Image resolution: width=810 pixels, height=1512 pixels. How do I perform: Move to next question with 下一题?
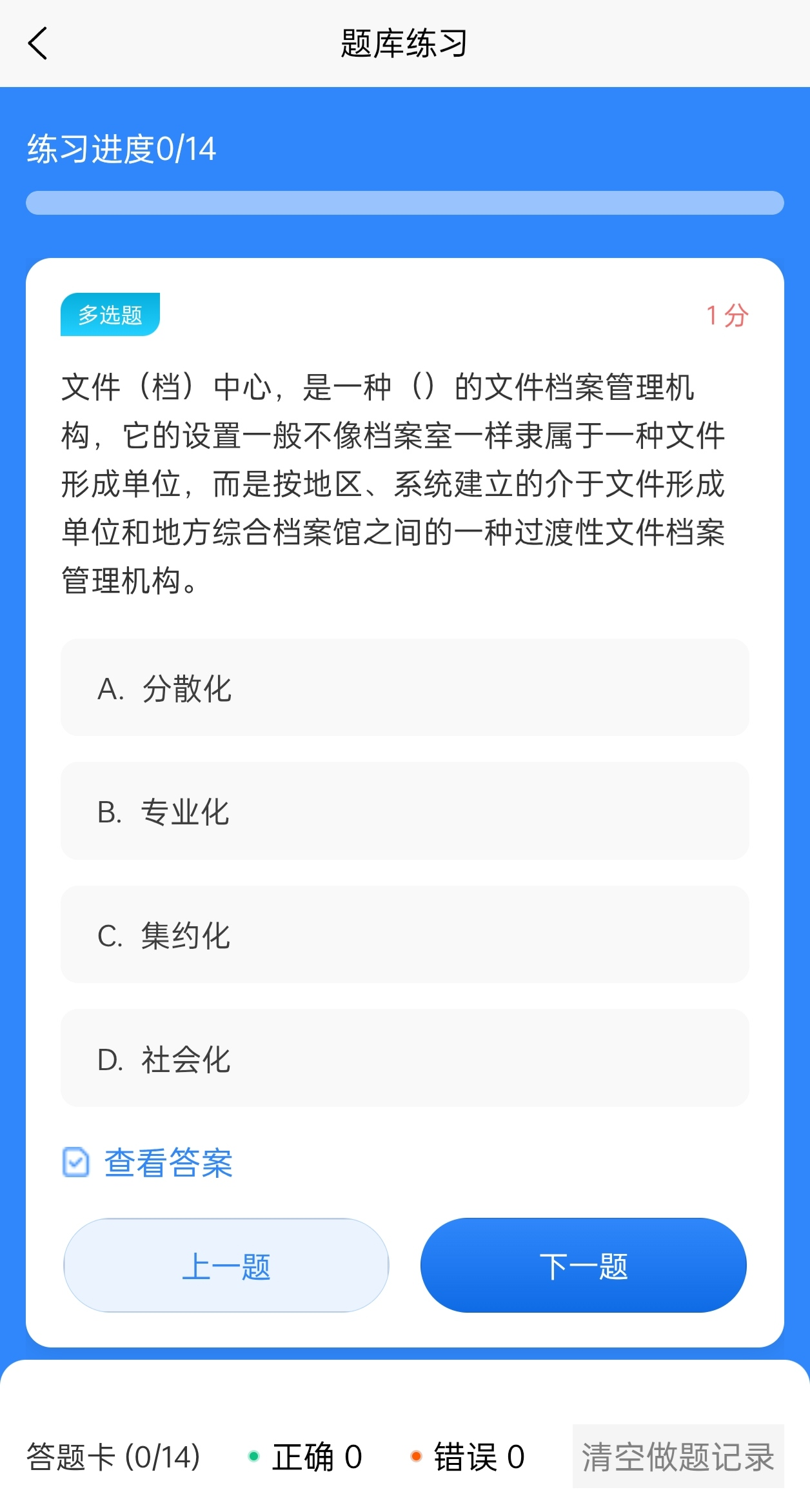pos(584,1265)
